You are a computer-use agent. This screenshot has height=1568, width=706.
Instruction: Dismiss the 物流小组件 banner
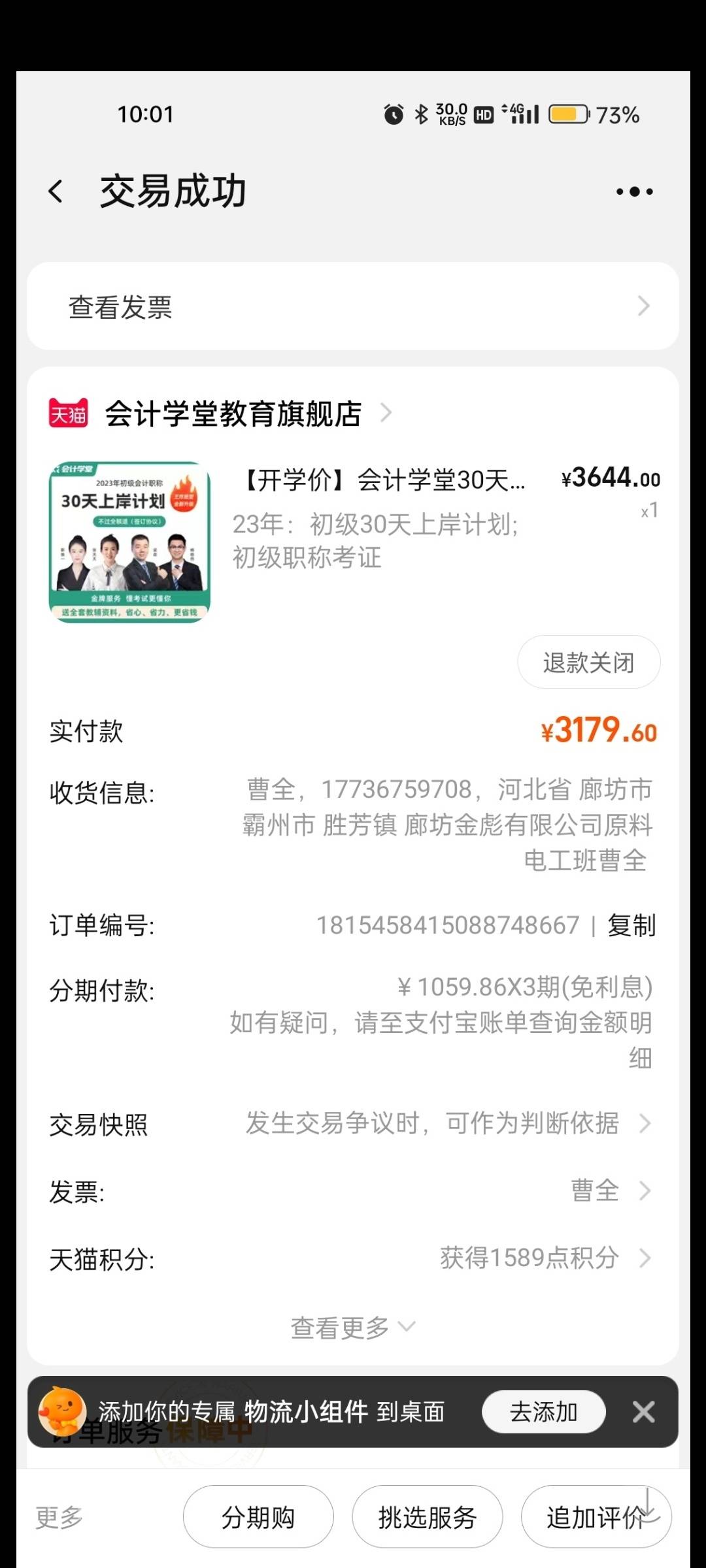643,1412
